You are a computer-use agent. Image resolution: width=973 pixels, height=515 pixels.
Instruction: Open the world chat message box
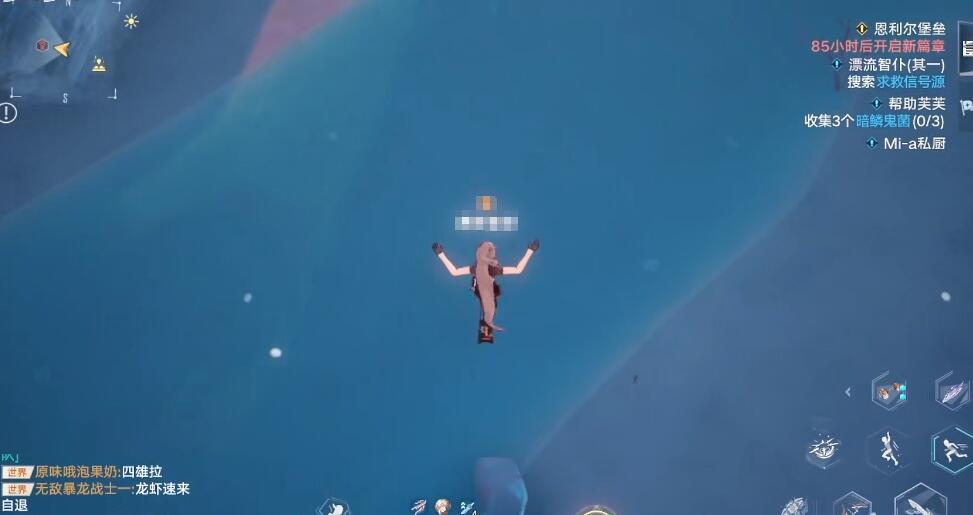tap(100, 480)
